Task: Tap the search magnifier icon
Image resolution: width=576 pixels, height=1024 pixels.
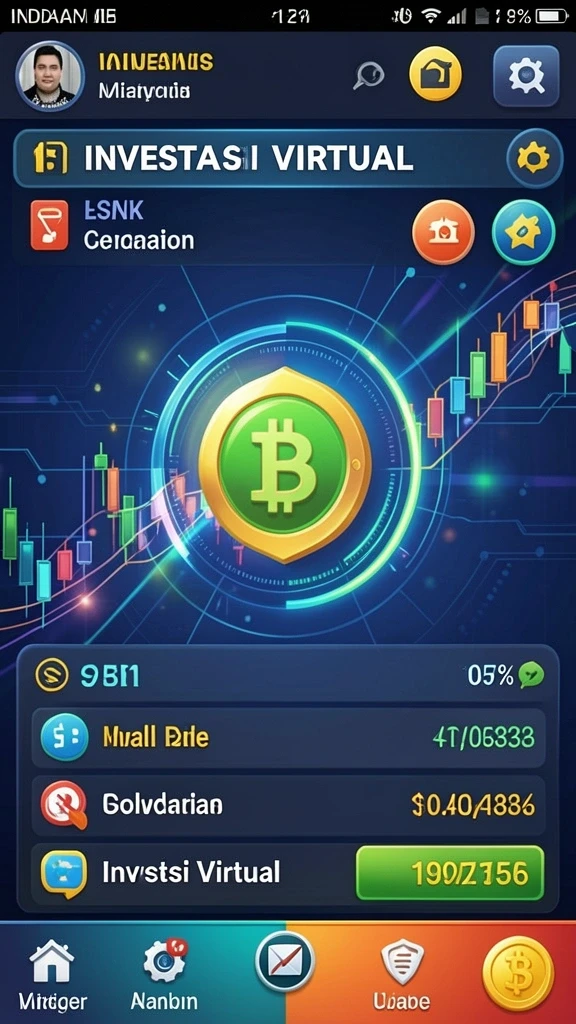Action: point(368,76)
